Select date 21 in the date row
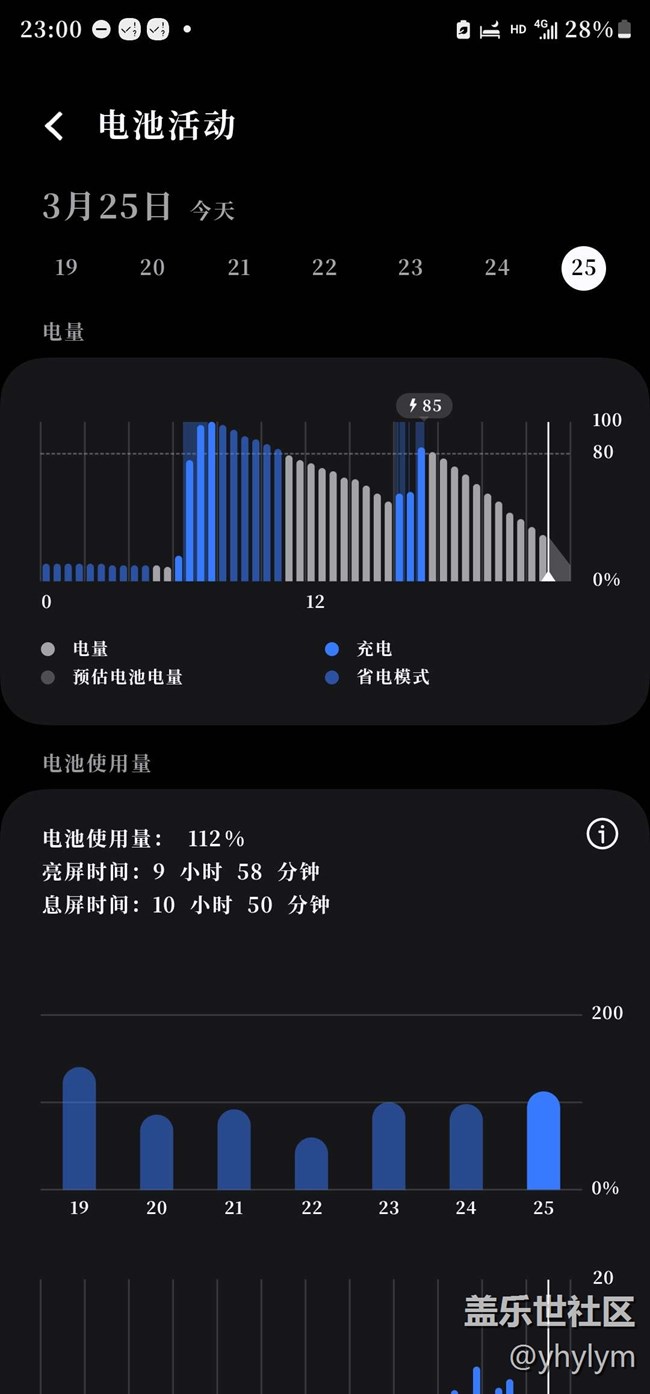This screenshot has width=650, height=1394. [x=238, y=267]
